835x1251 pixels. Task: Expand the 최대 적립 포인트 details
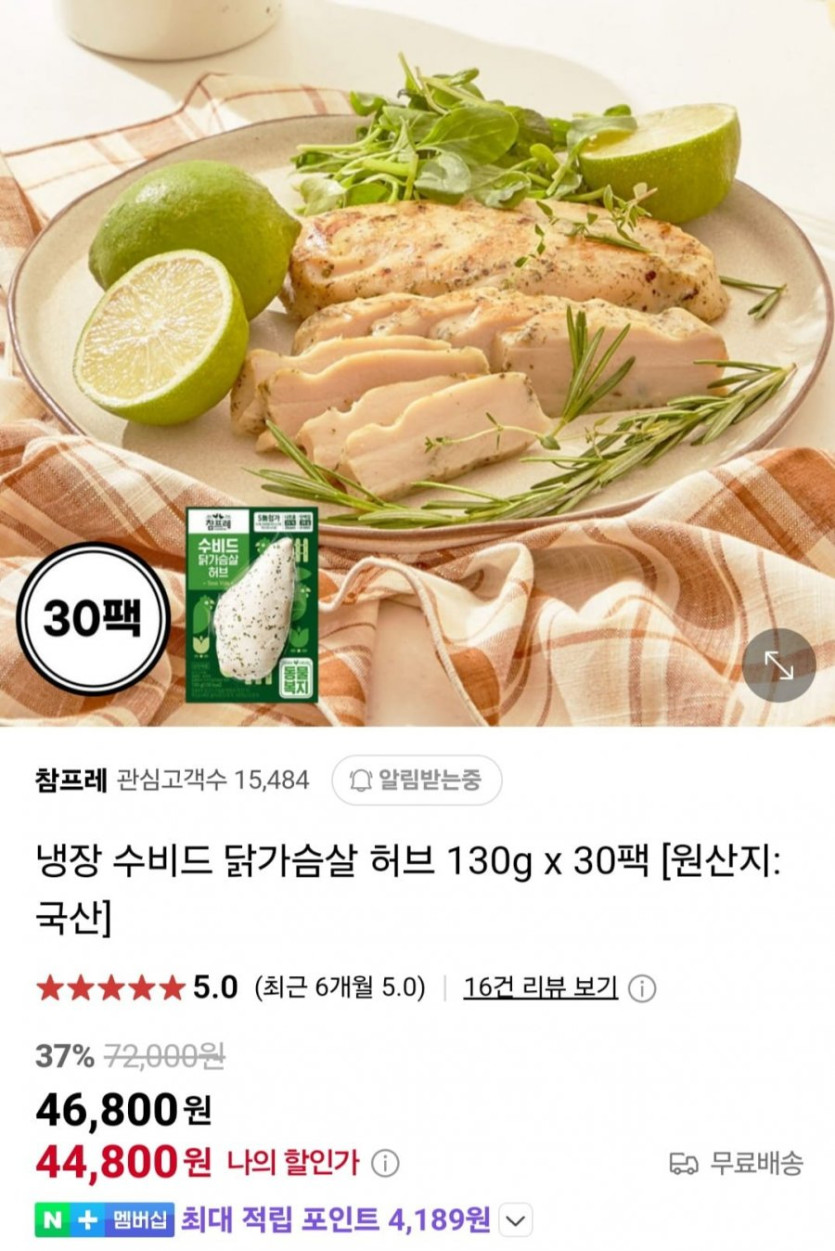point(515,1221)
